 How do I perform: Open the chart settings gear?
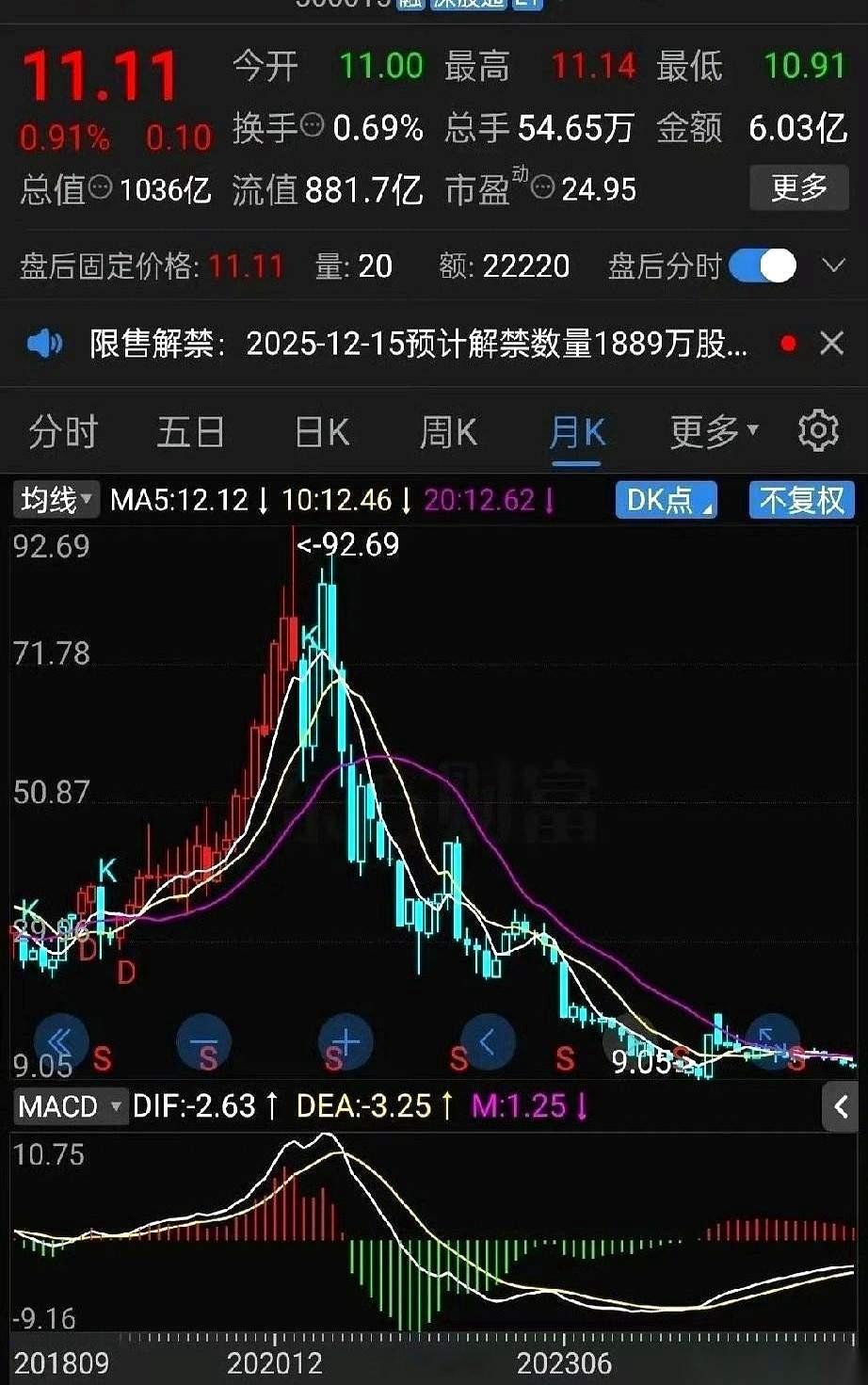click(818, 431)
